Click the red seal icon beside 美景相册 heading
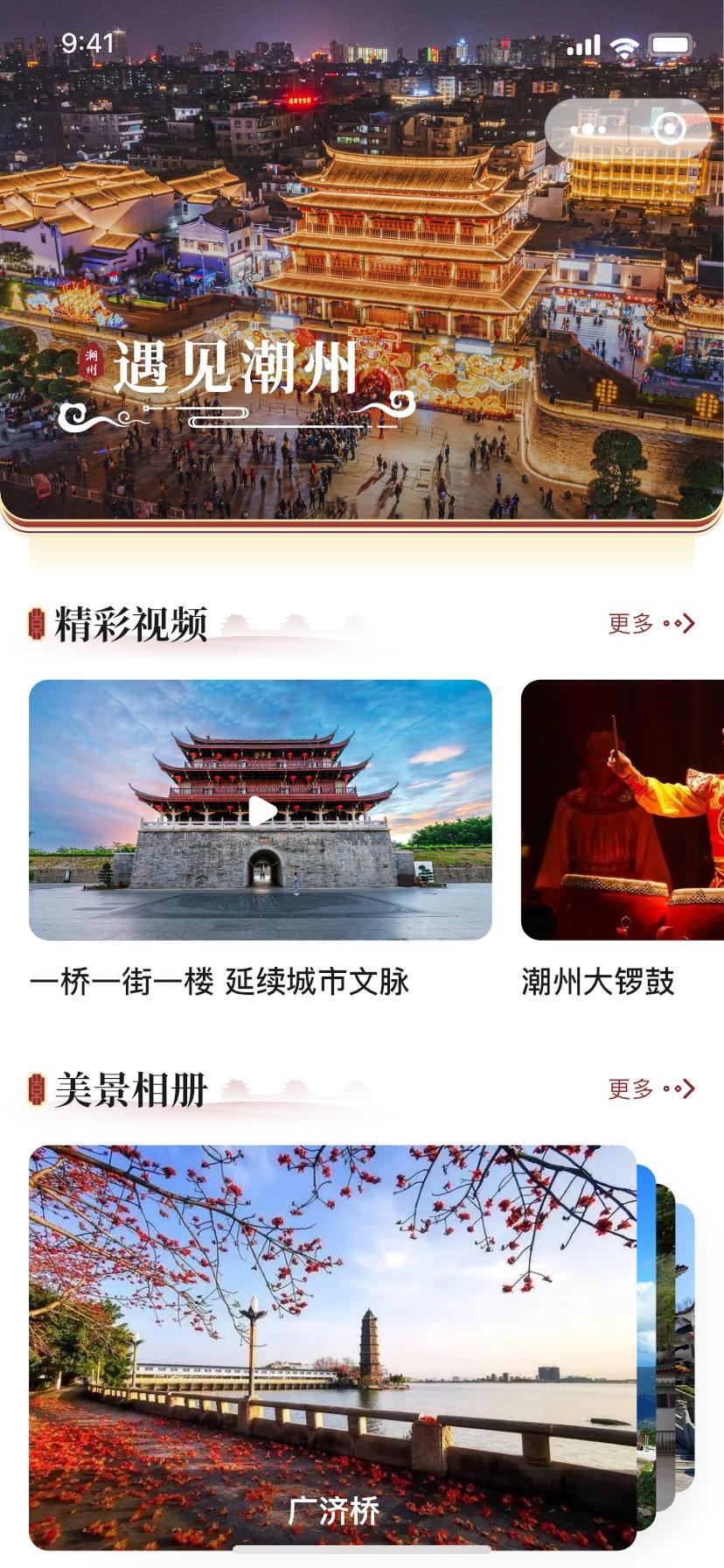The width and height of the screenshot is (724, 1568). (35, 1088)
